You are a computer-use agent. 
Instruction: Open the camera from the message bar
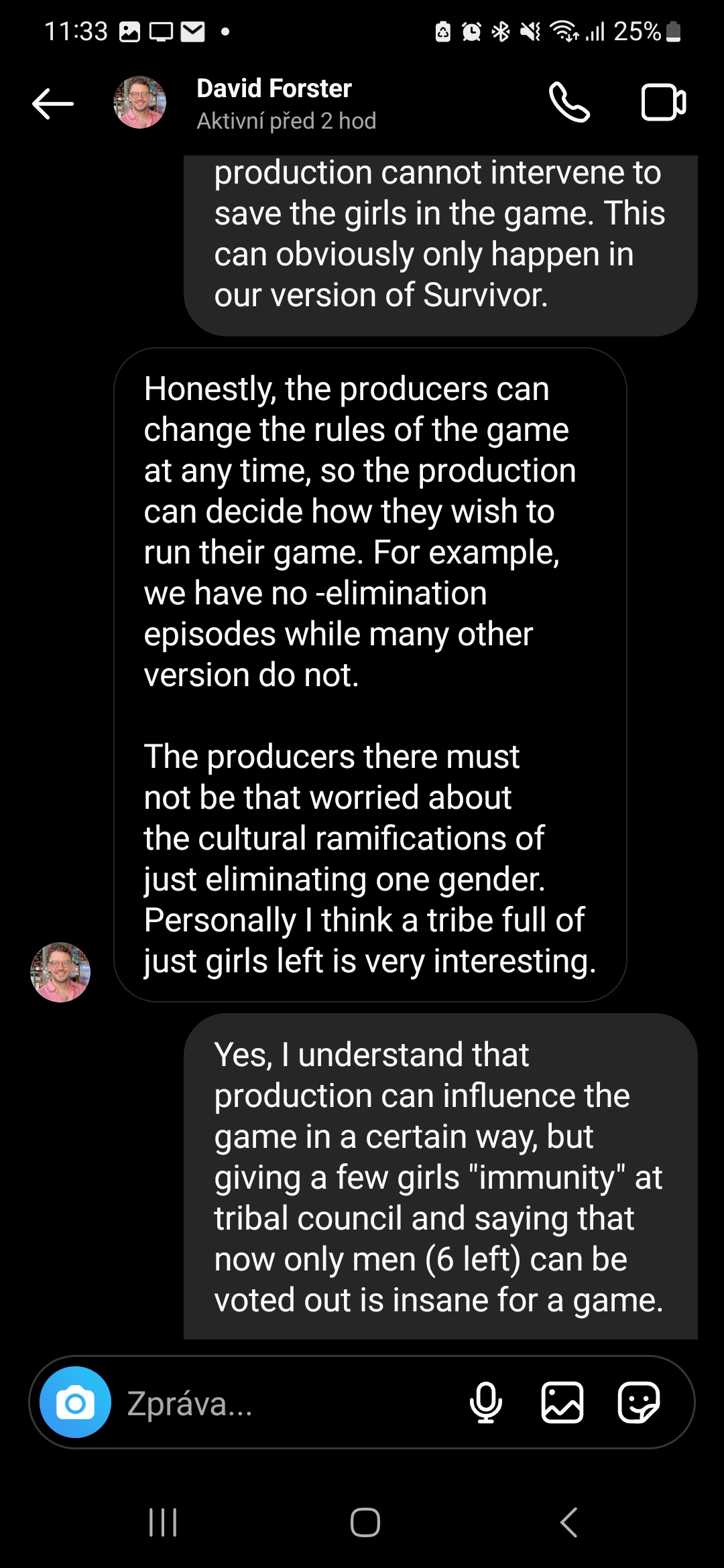click(75, 1402)
